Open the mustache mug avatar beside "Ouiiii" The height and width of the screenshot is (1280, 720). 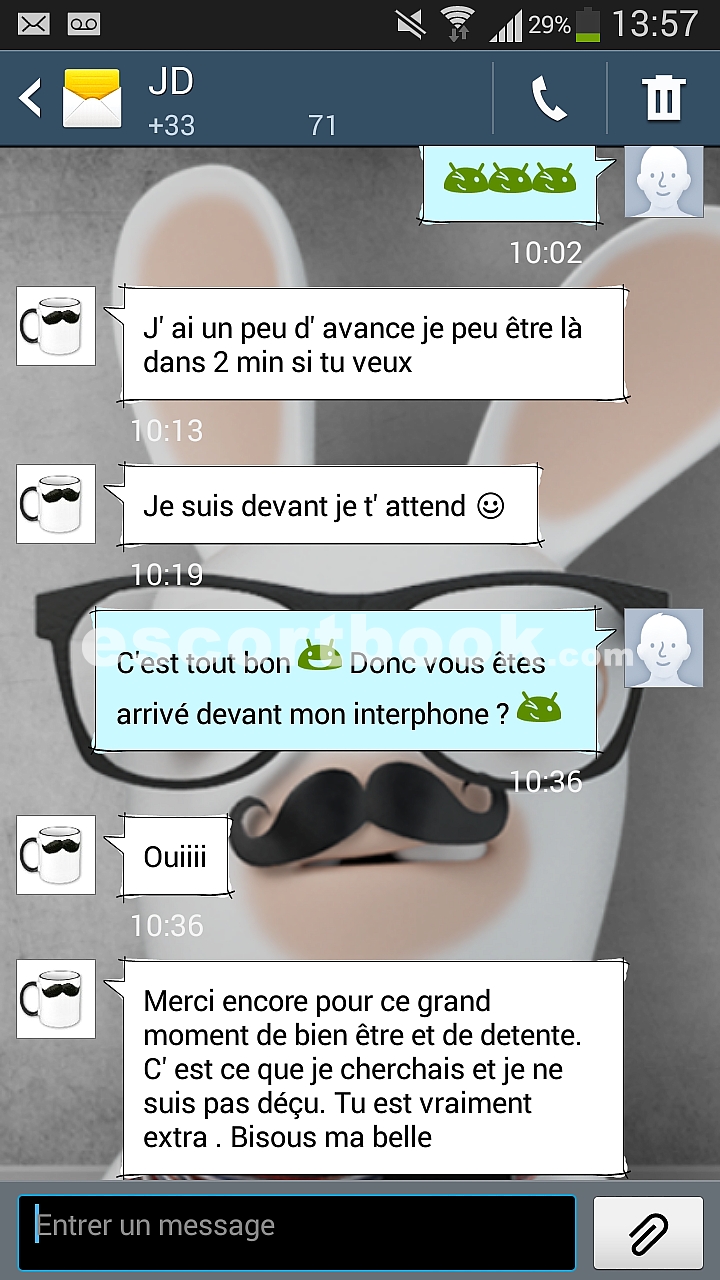click(56, 854)
